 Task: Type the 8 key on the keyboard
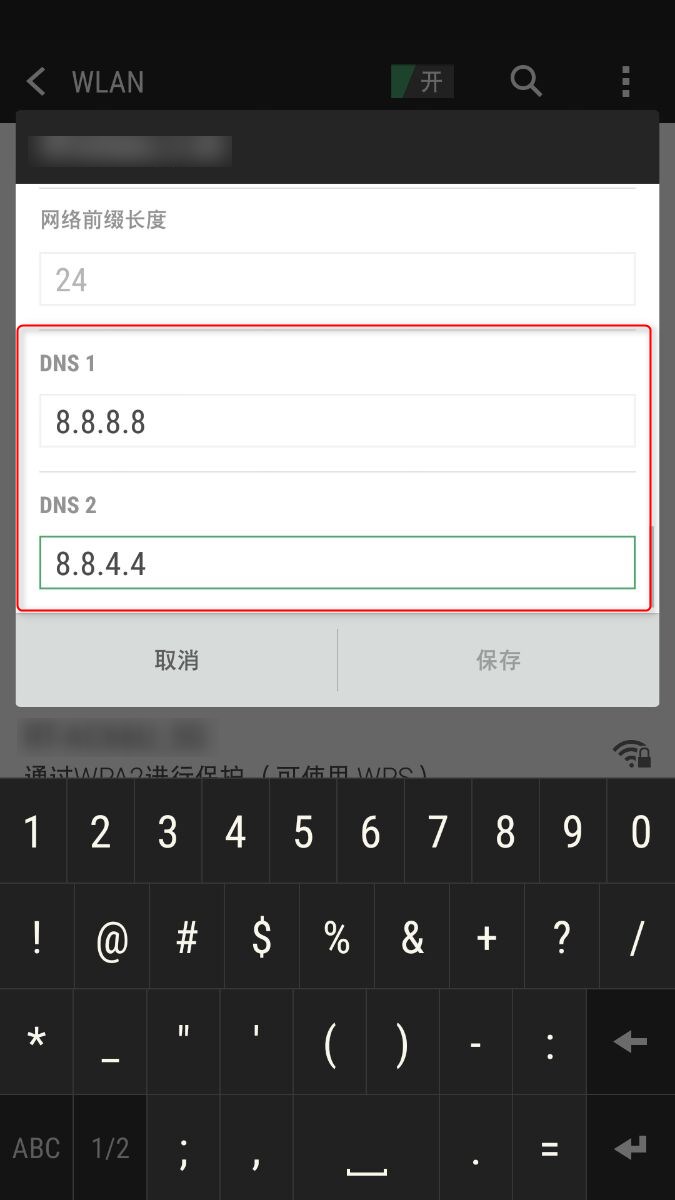click(x=506, y=832)
